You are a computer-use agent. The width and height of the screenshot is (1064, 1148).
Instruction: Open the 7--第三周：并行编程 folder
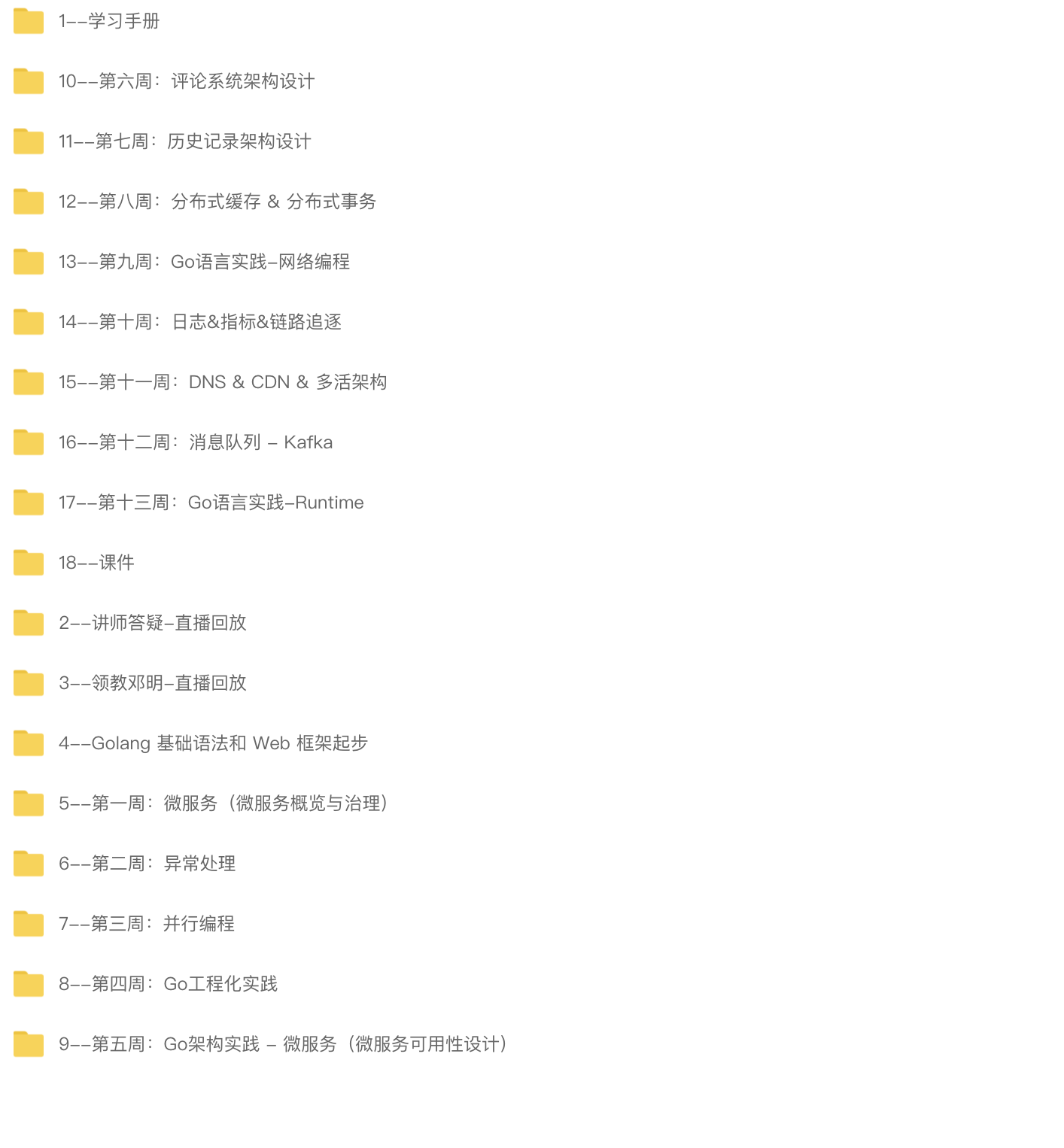tap(147, 924)
